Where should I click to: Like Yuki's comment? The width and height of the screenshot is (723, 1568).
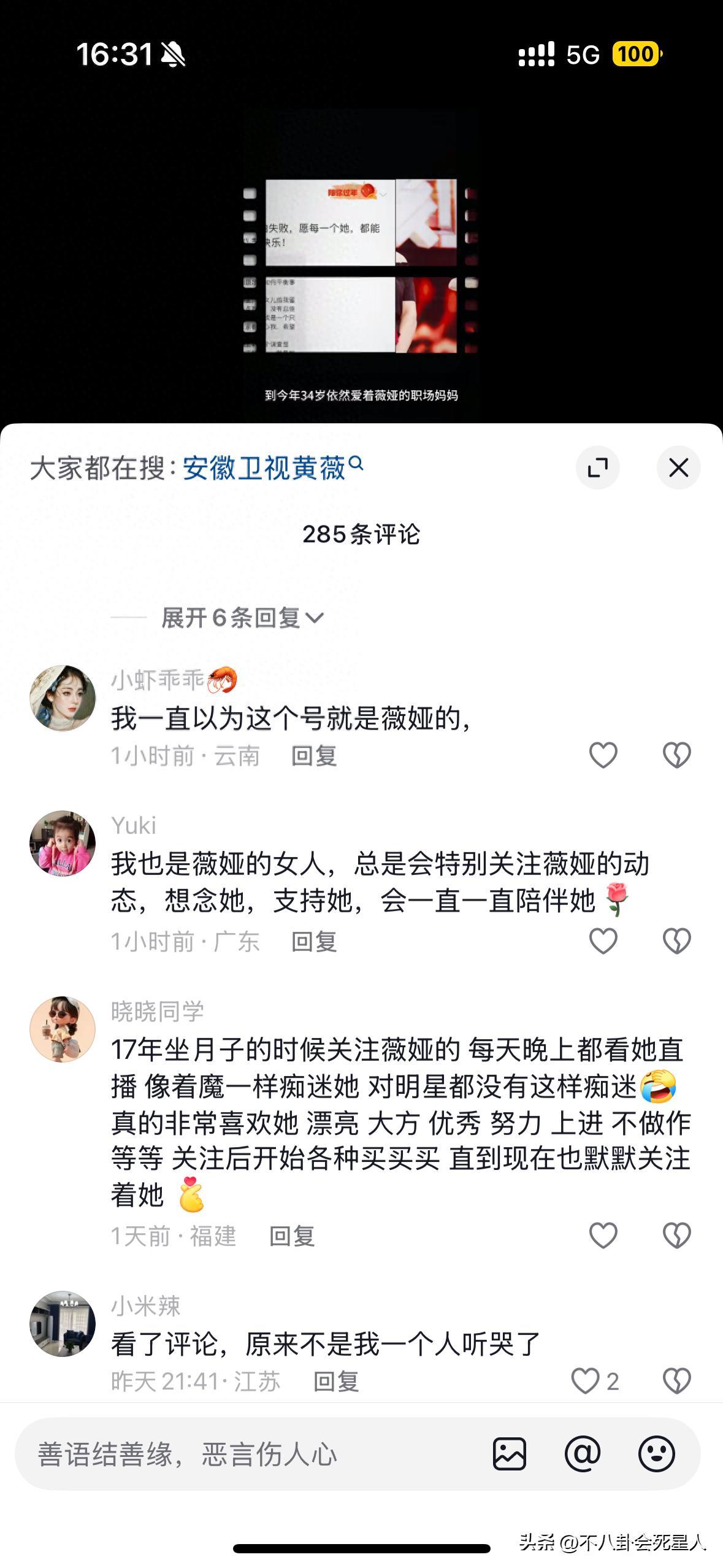(x=603, y=941)
